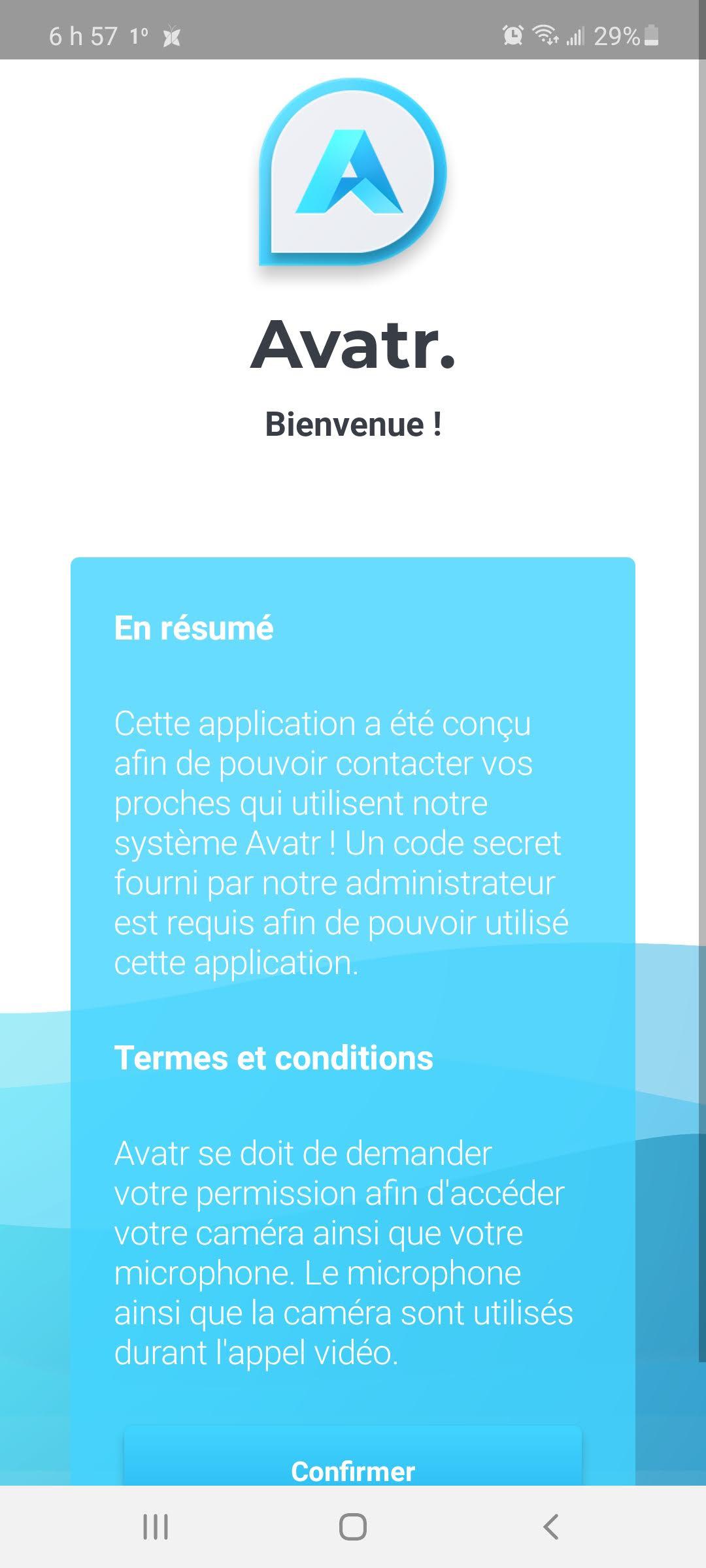The image size is (706, 1568).
Task: Go back with the system back button
Action: tap(551, 1527)
